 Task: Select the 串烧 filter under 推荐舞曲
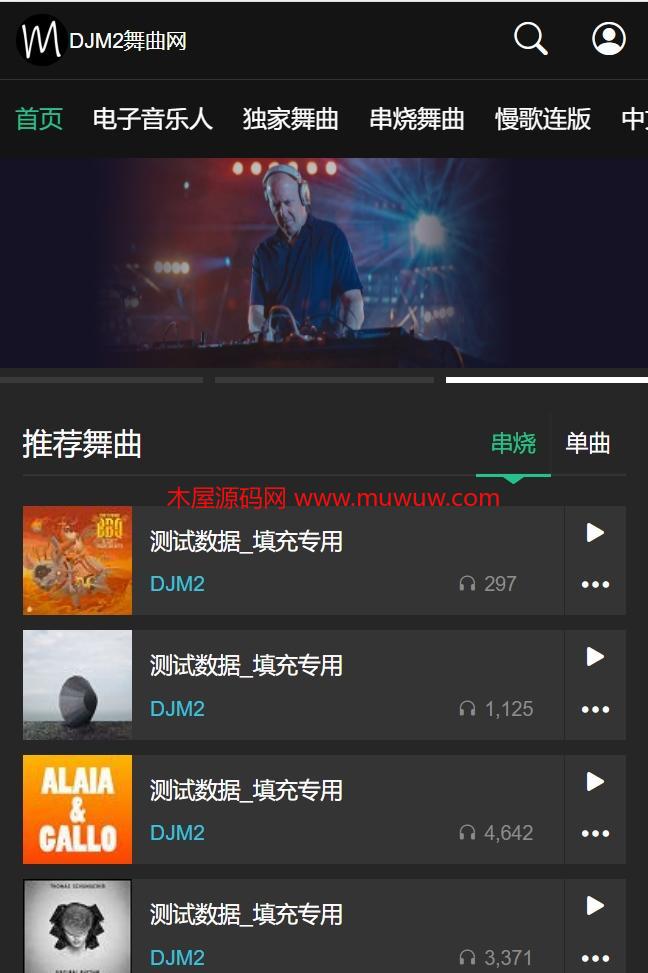(x=513, y=444)
